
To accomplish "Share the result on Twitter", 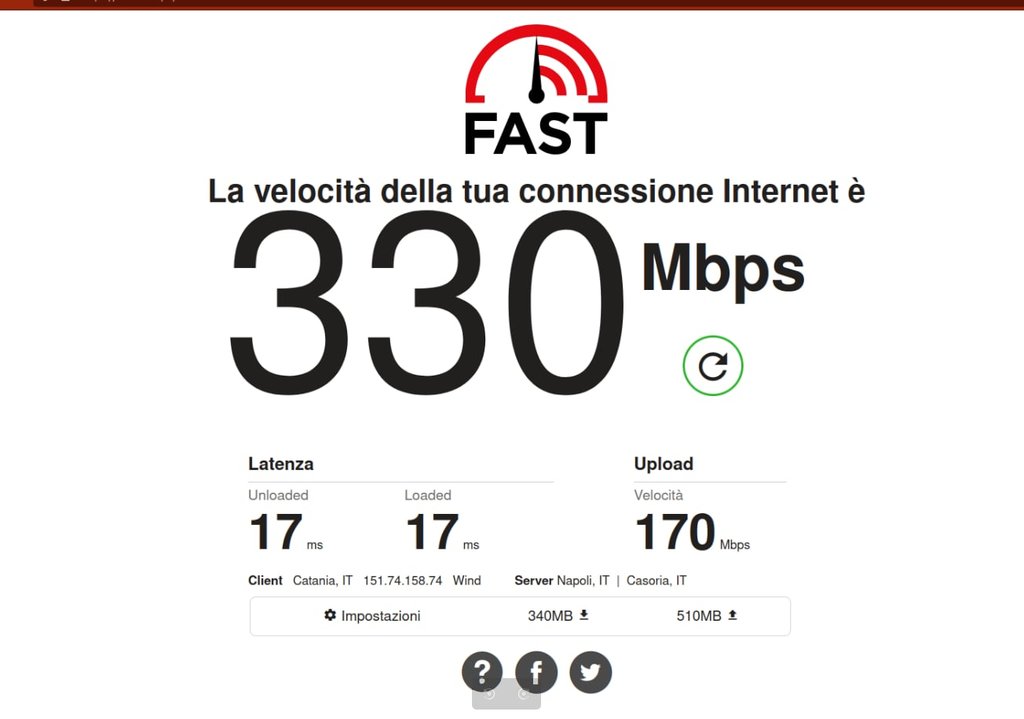I will tap(590, 672).
